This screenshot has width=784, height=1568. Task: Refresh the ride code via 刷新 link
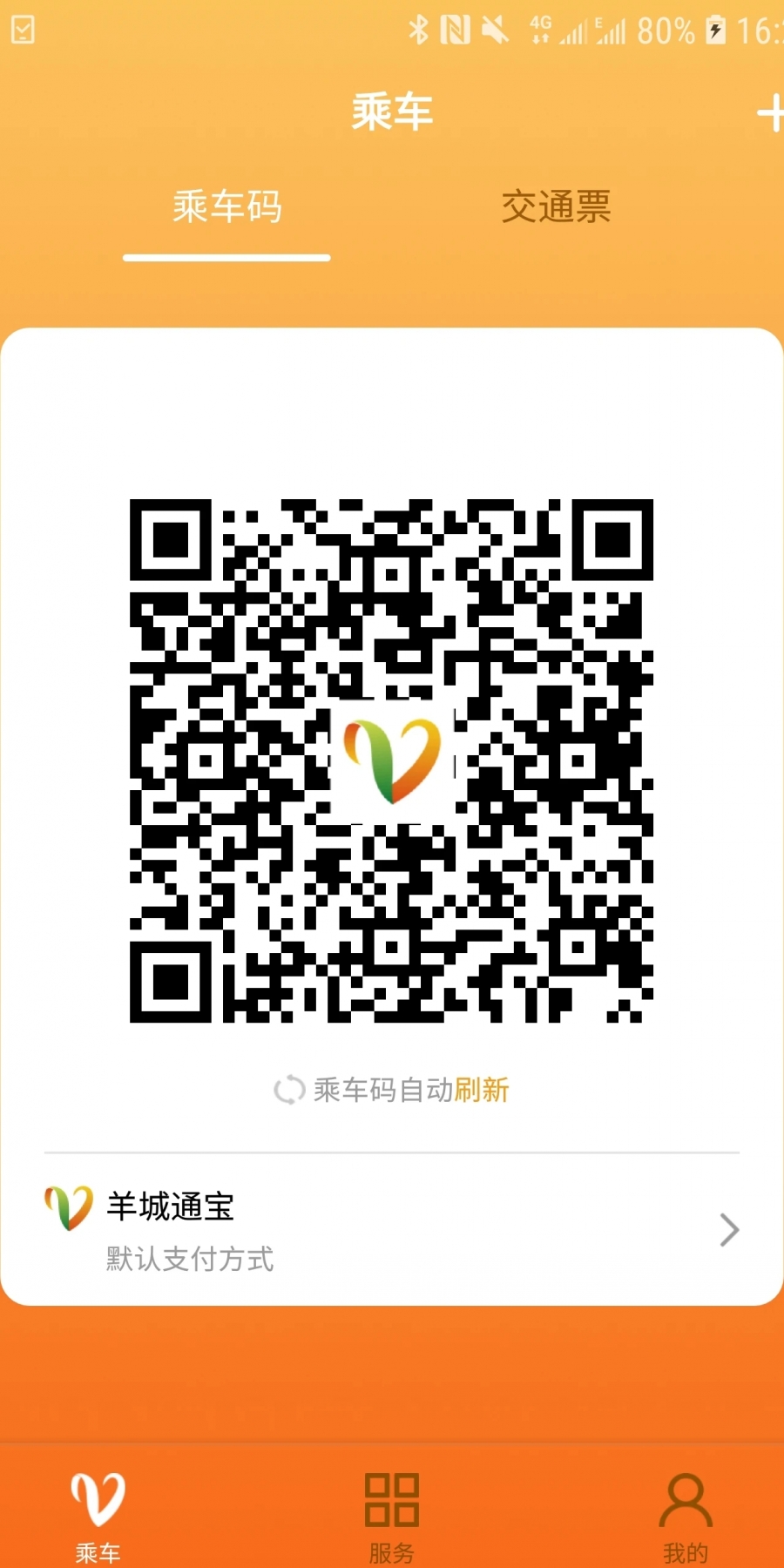click(x=482, y=1090)
